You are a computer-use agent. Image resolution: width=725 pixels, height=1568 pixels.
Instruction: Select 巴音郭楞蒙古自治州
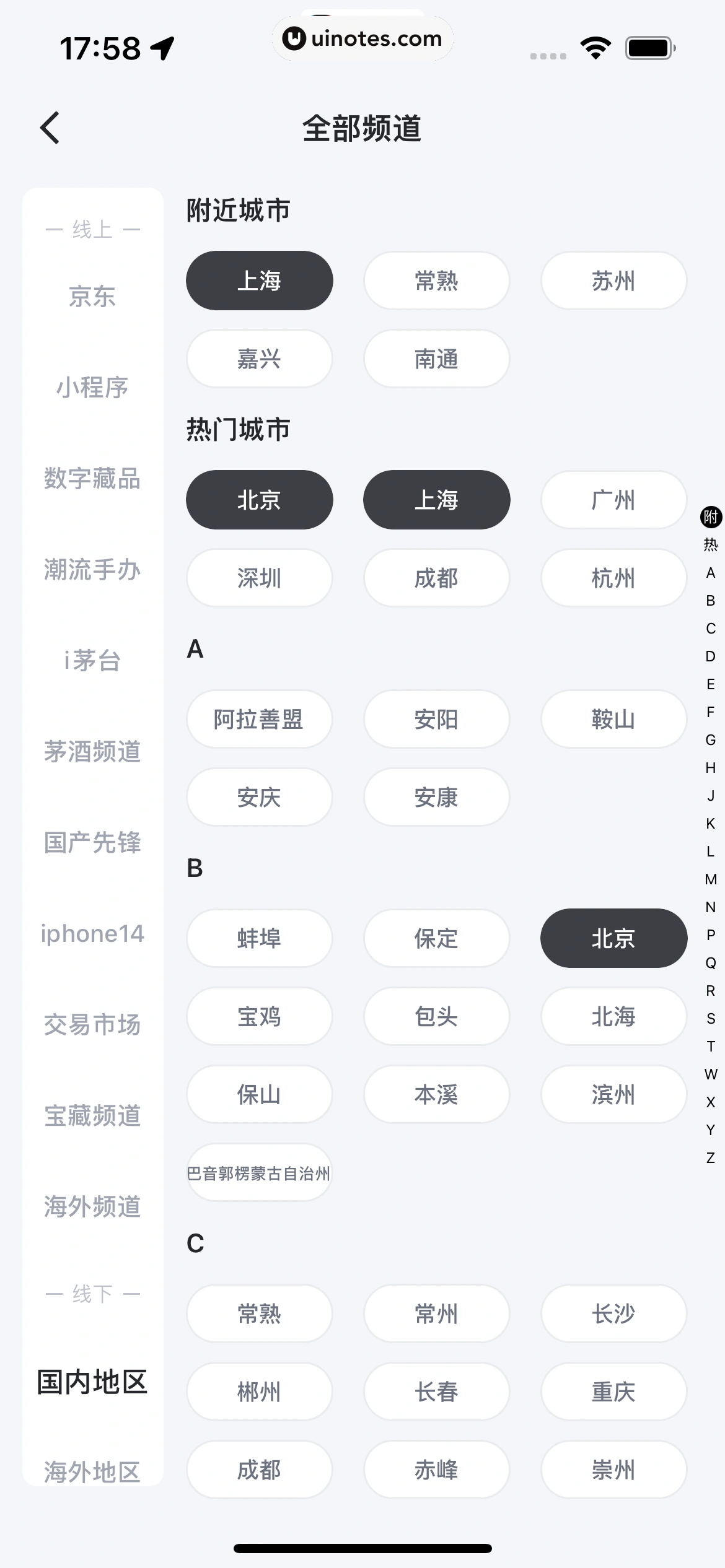click(x=259, y=1173)
